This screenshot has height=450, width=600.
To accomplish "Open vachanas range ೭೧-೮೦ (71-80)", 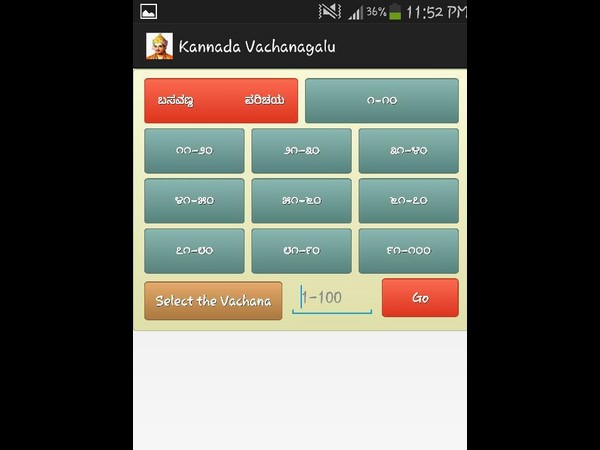I will click(x=194, y=251).
